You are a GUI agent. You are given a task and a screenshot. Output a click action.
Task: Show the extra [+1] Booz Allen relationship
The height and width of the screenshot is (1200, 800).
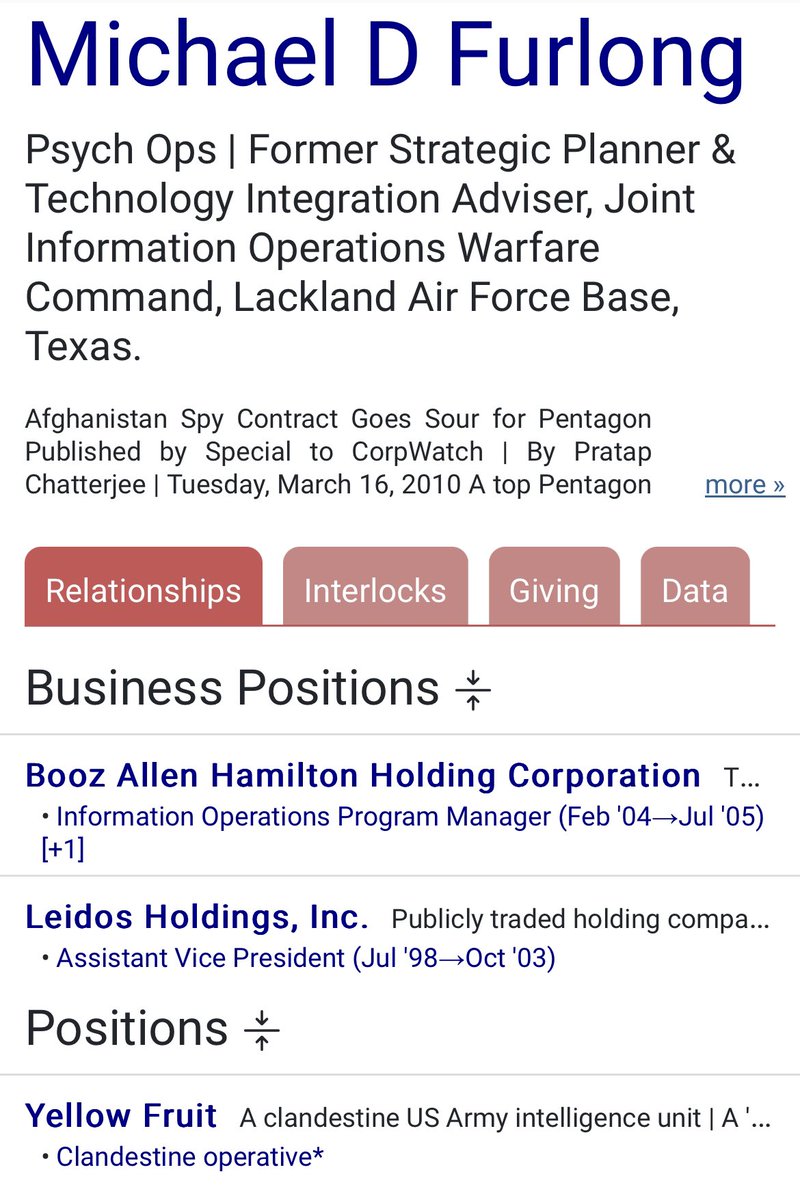coord(62,850)
